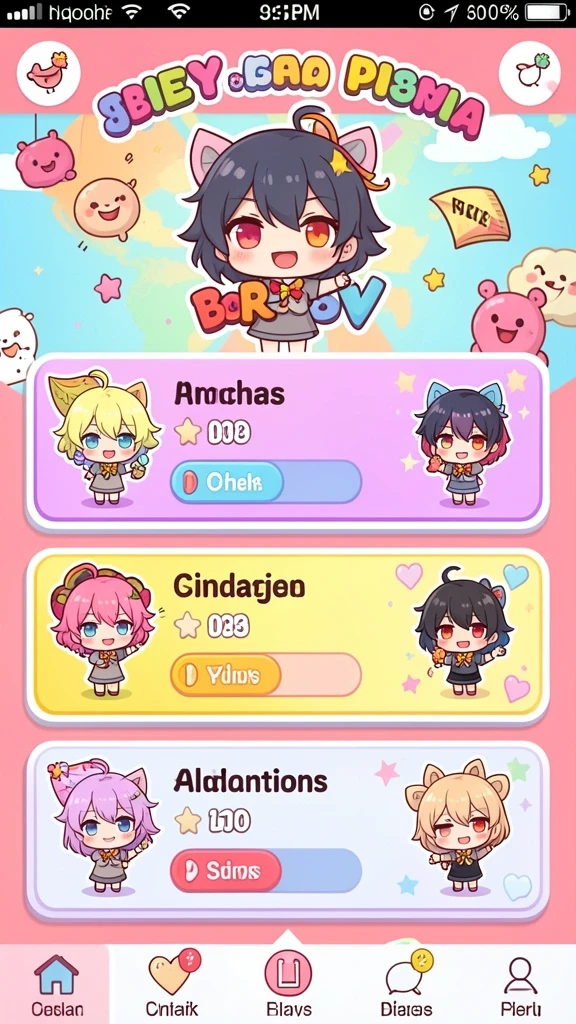Go to the Pierli profile tab
The height and width of the screenshot is (1024, 576).
[x=520, y=985]
